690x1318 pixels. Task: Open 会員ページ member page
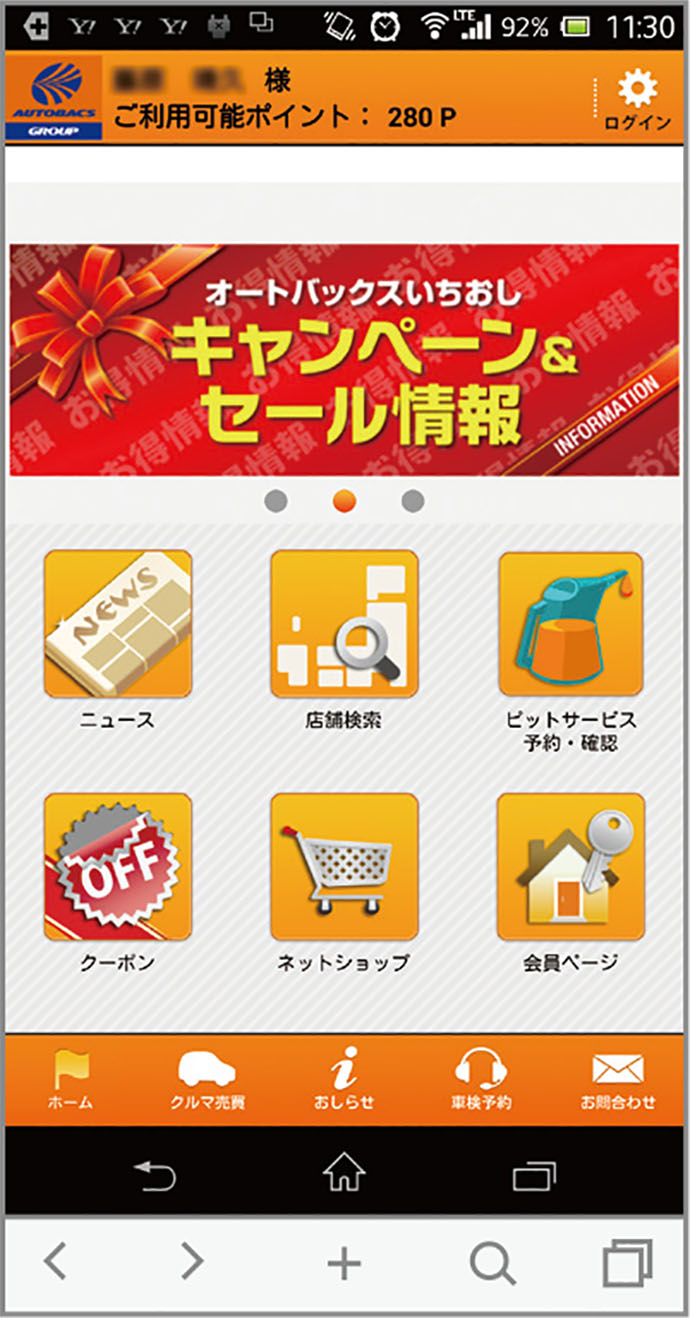coord(571,866)
